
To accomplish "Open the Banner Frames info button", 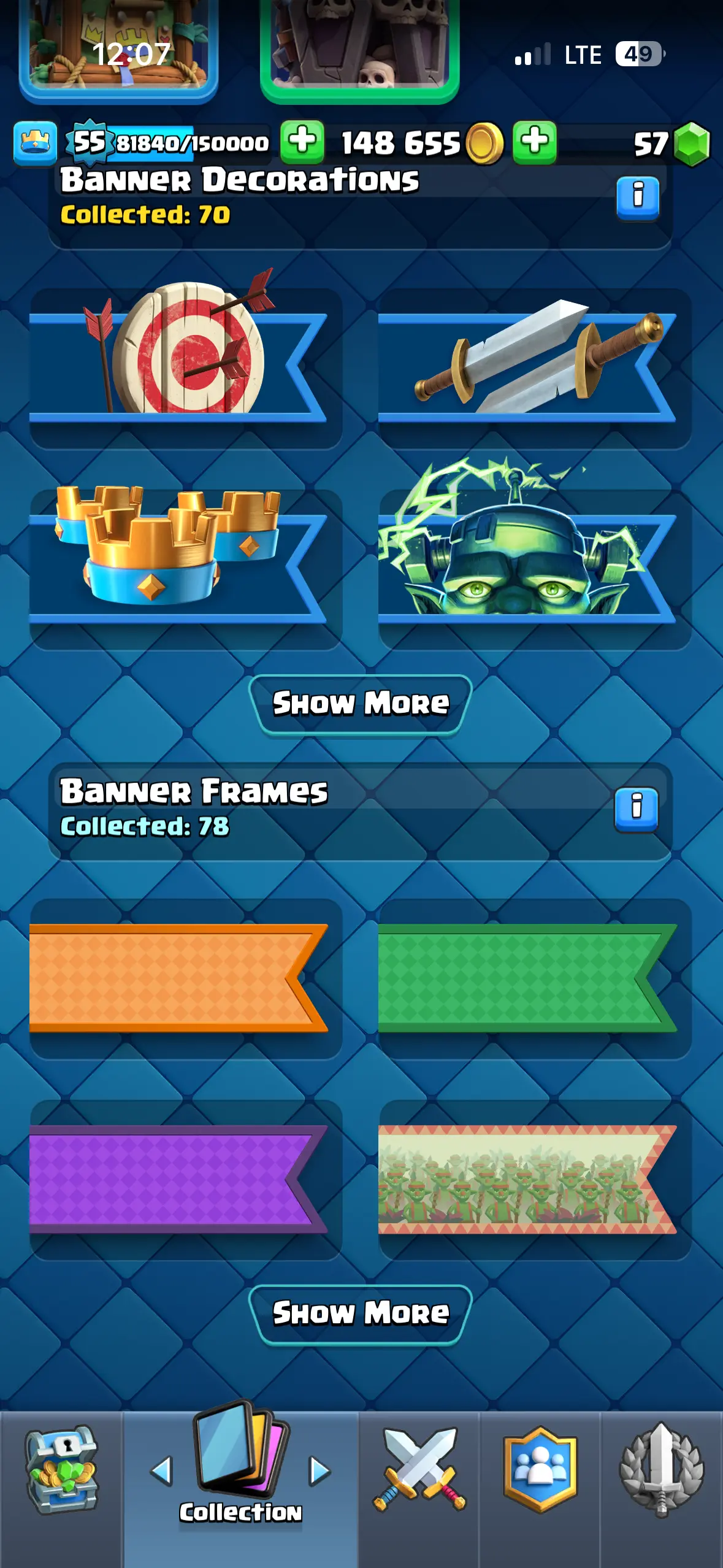I will [637, 809].
